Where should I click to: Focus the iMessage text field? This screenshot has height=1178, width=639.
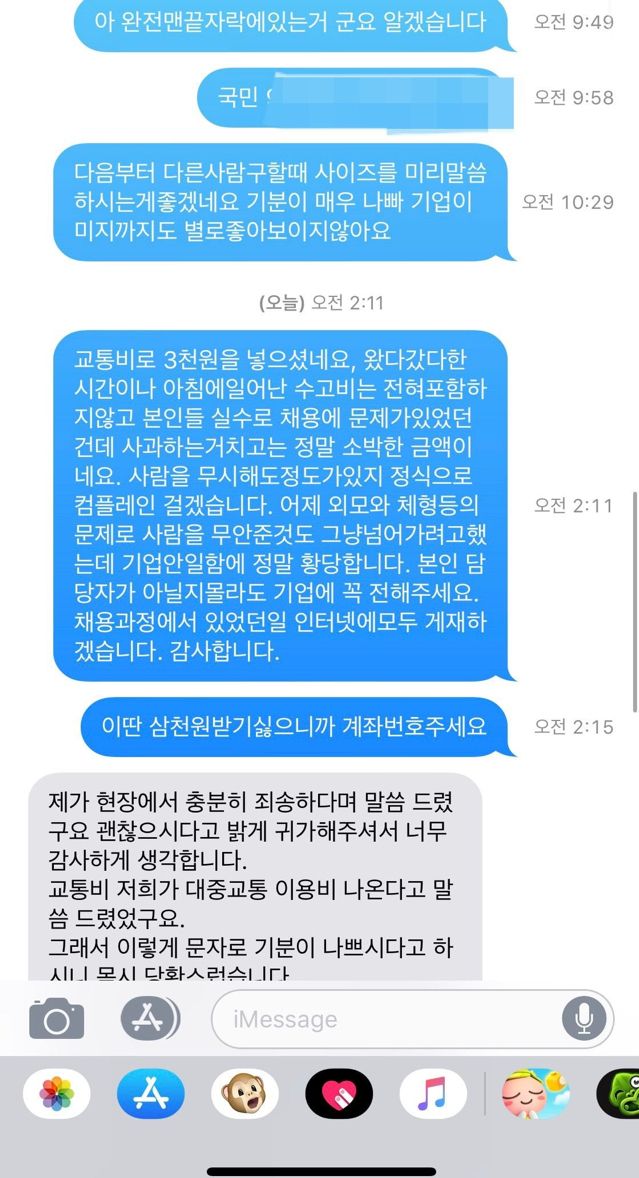(390, 1020)
